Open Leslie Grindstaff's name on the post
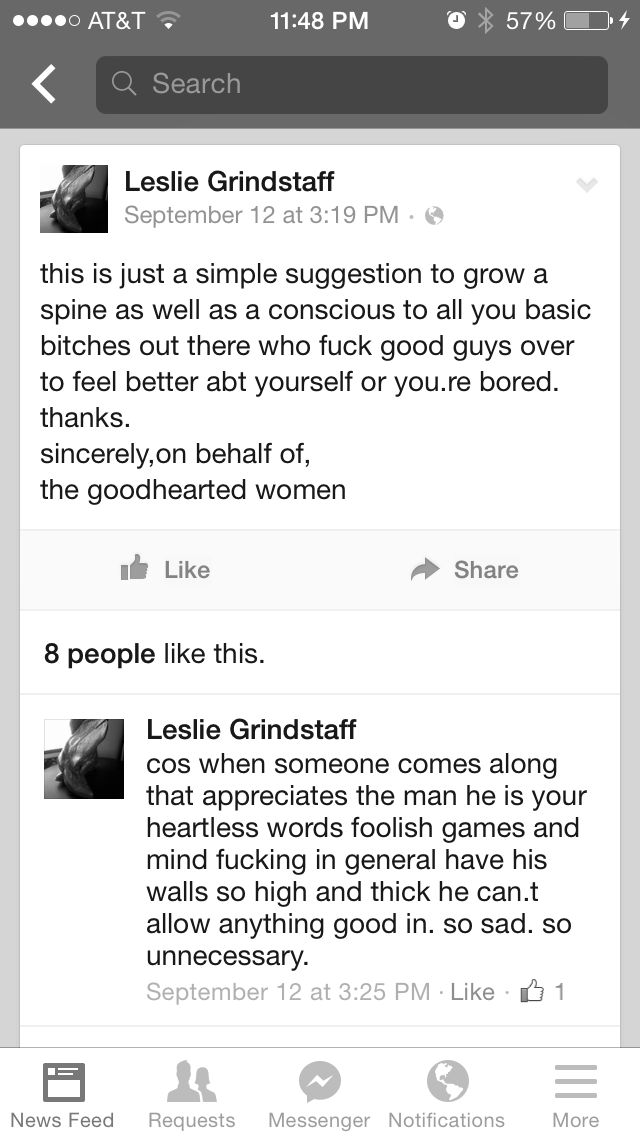640x1136 pixels. (x=229, y=181)
